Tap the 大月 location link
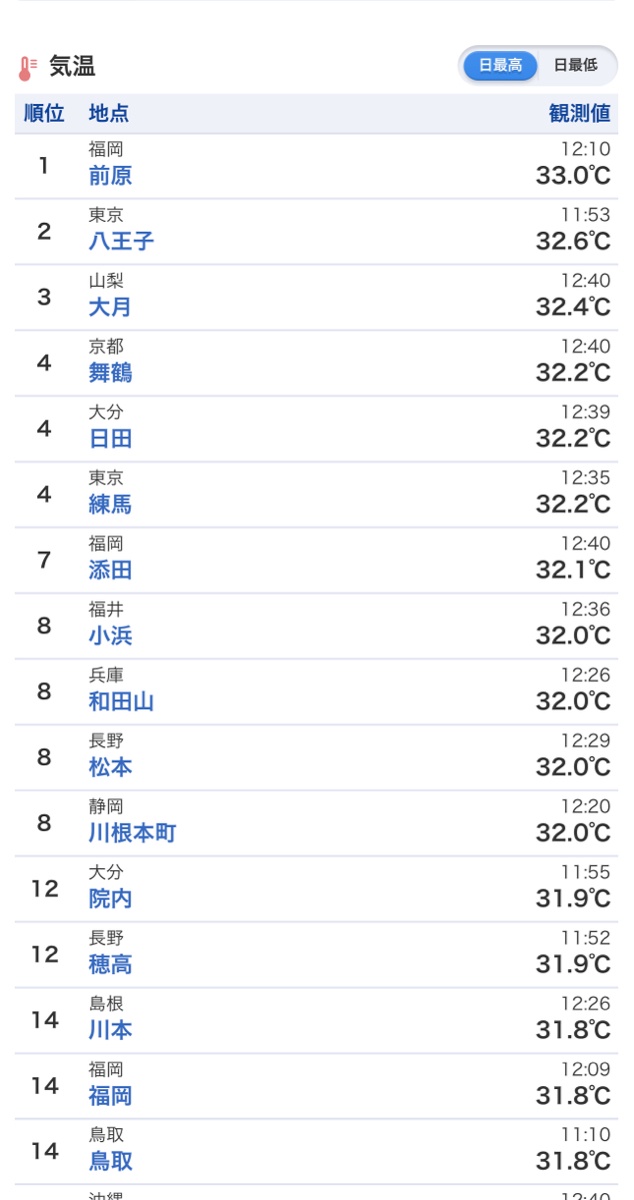 [110, 307]
